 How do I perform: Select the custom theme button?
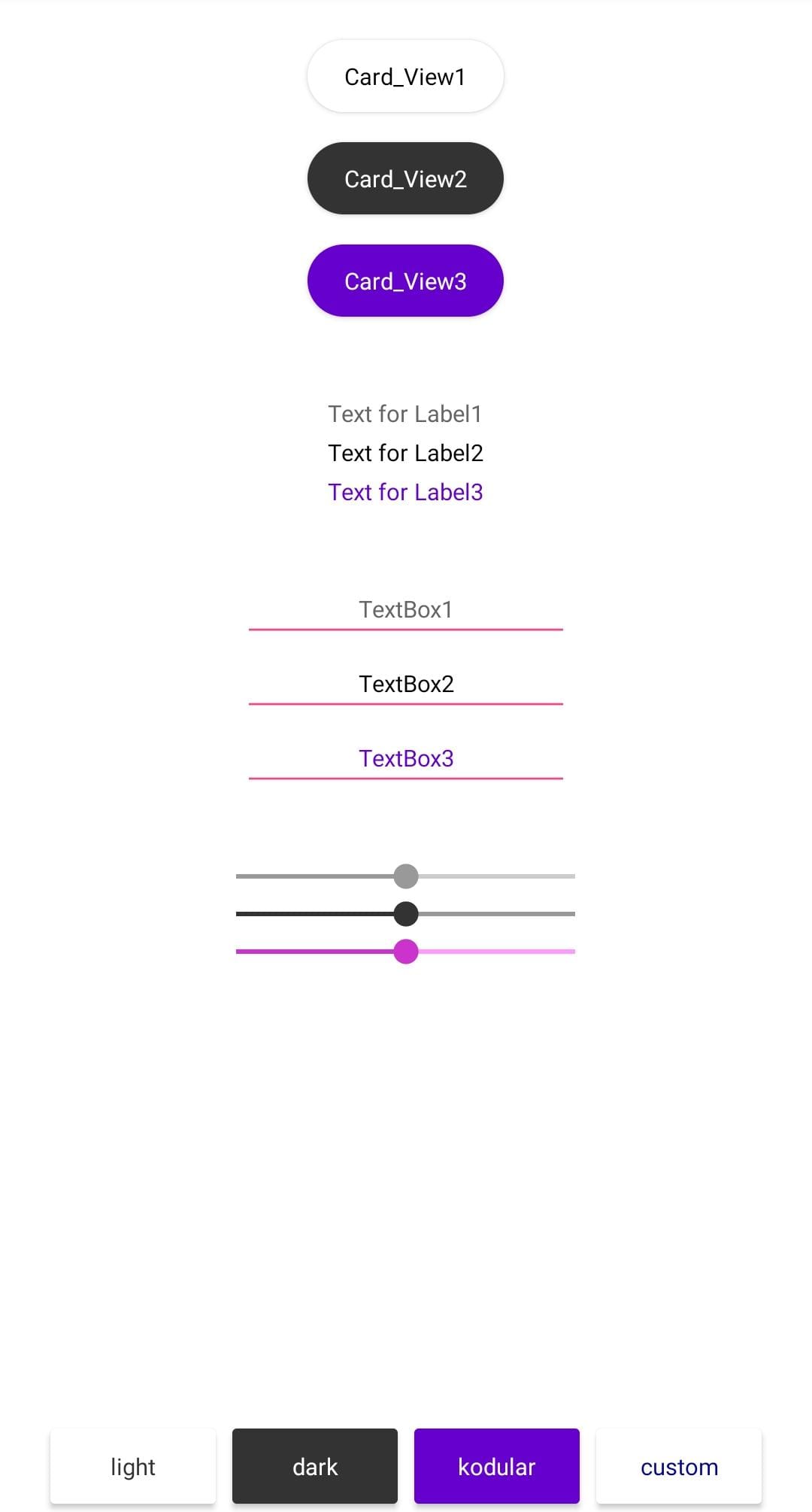pyautogui.click(x=679, y=1466)
